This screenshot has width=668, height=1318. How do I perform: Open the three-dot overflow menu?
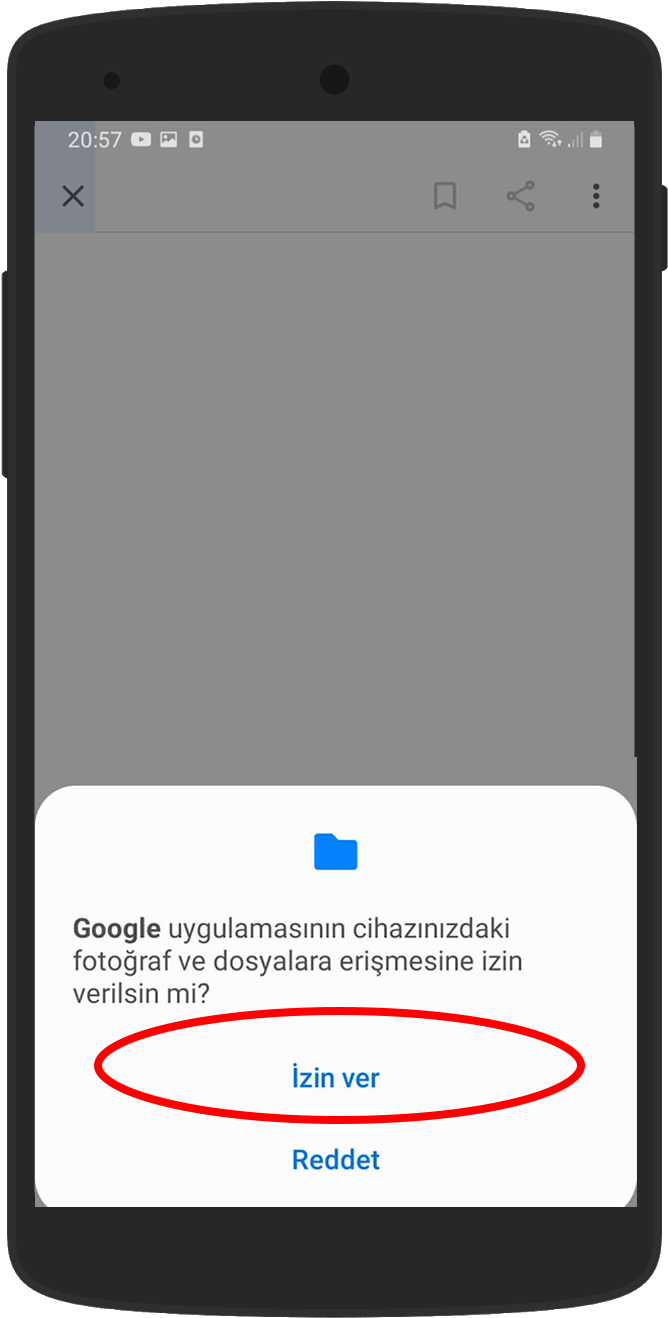[x=596, y=196]
